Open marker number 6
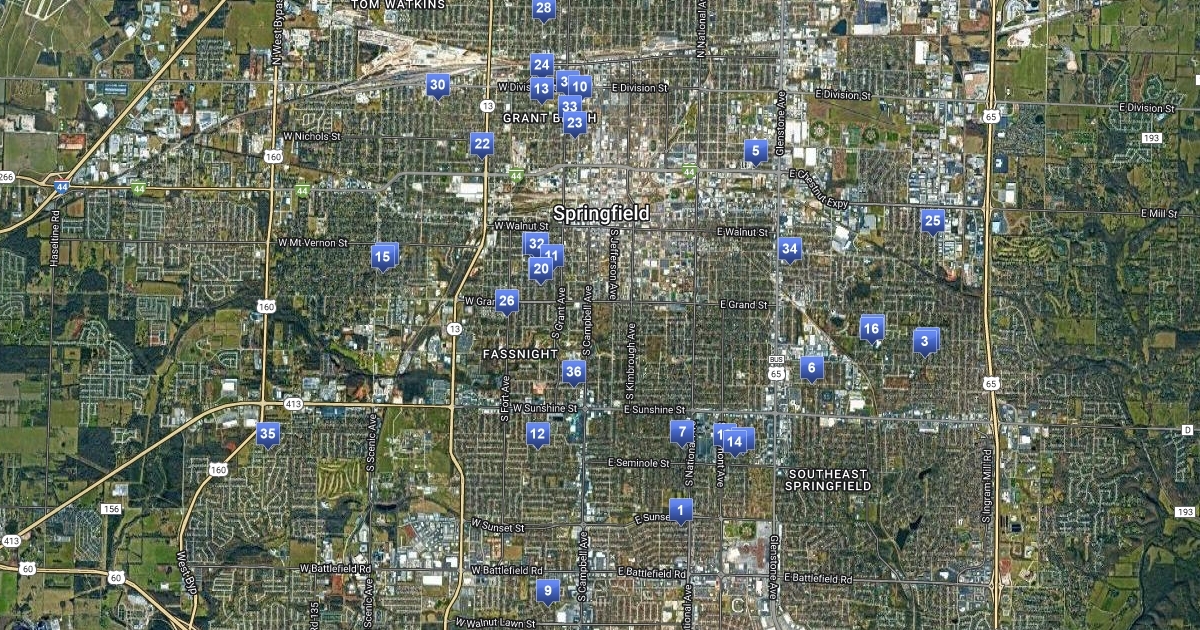The image size is (1200, 630). point(811,367)
